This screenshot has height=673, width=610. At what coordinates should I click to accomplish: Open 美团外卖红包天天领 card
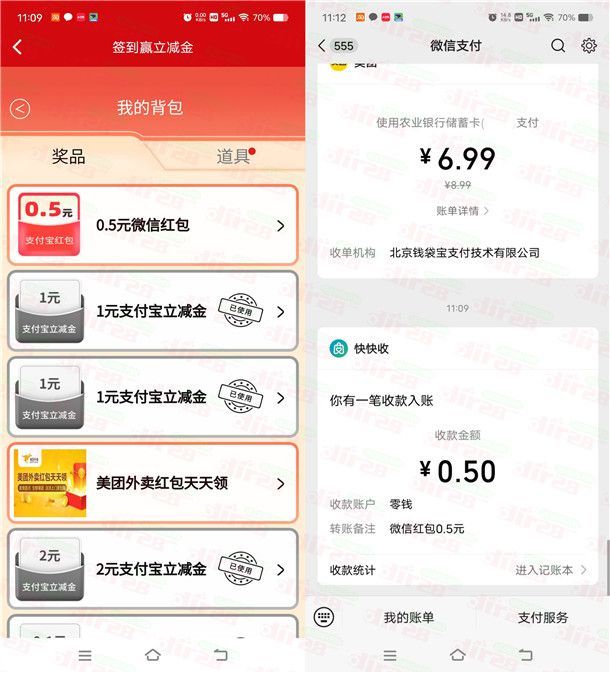coord(152,483)
